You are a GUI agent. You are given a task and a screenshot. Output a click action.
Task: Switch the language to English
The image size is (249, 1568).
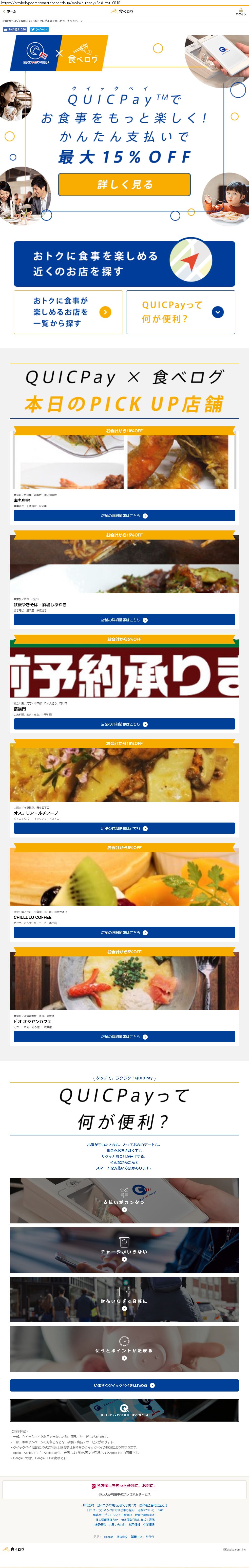[108, 1536]
